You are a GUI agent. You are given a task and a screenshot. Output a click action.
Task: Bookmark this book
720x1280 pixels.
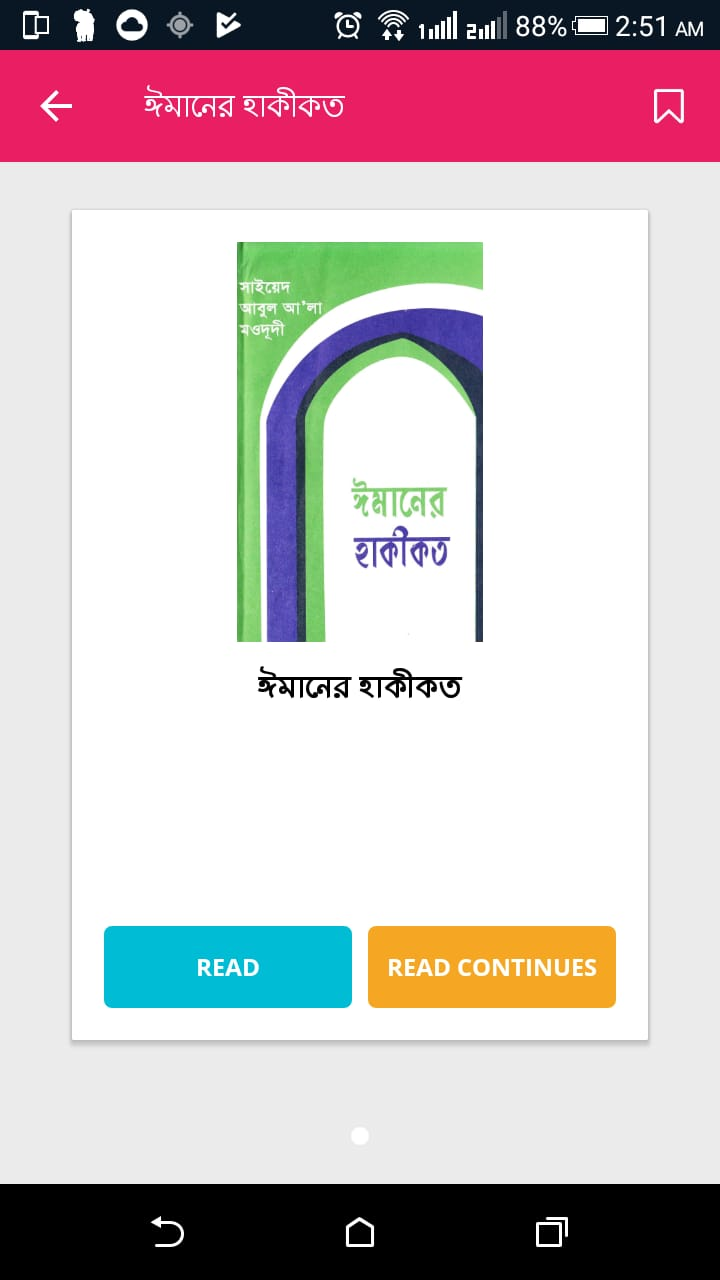[x=668, y=106]
